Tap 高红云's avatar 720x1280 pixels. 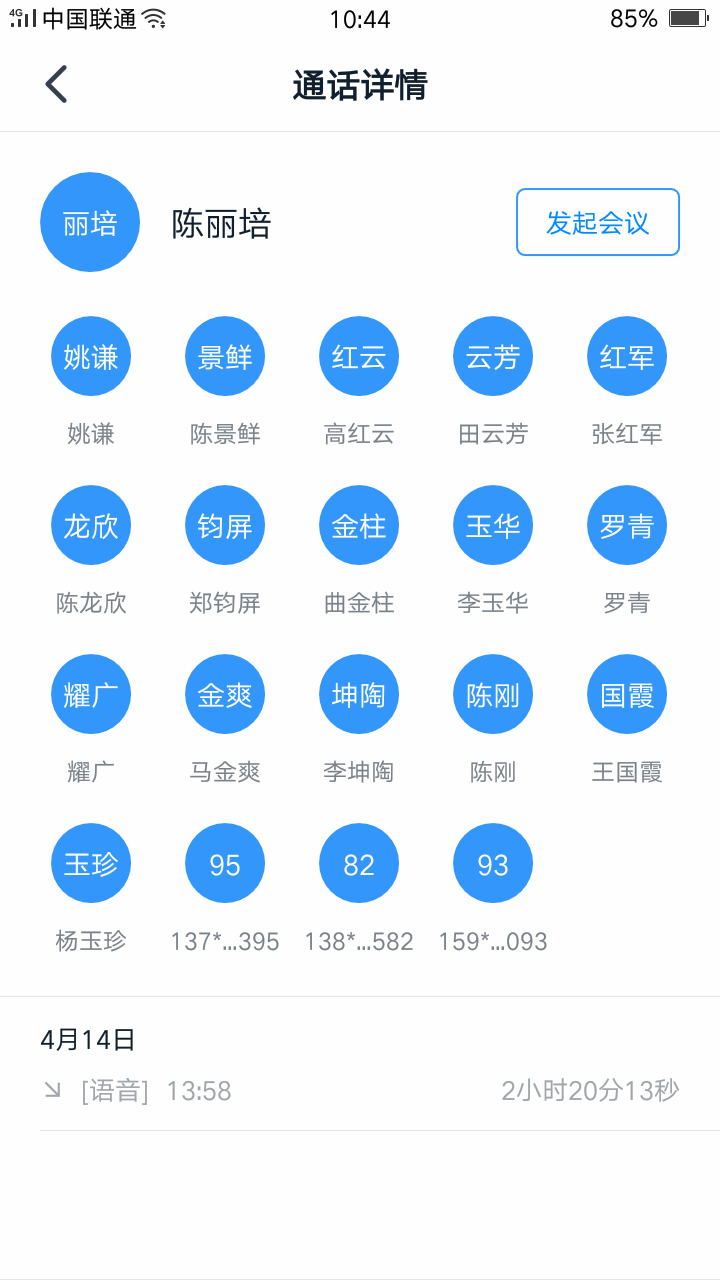358,355
